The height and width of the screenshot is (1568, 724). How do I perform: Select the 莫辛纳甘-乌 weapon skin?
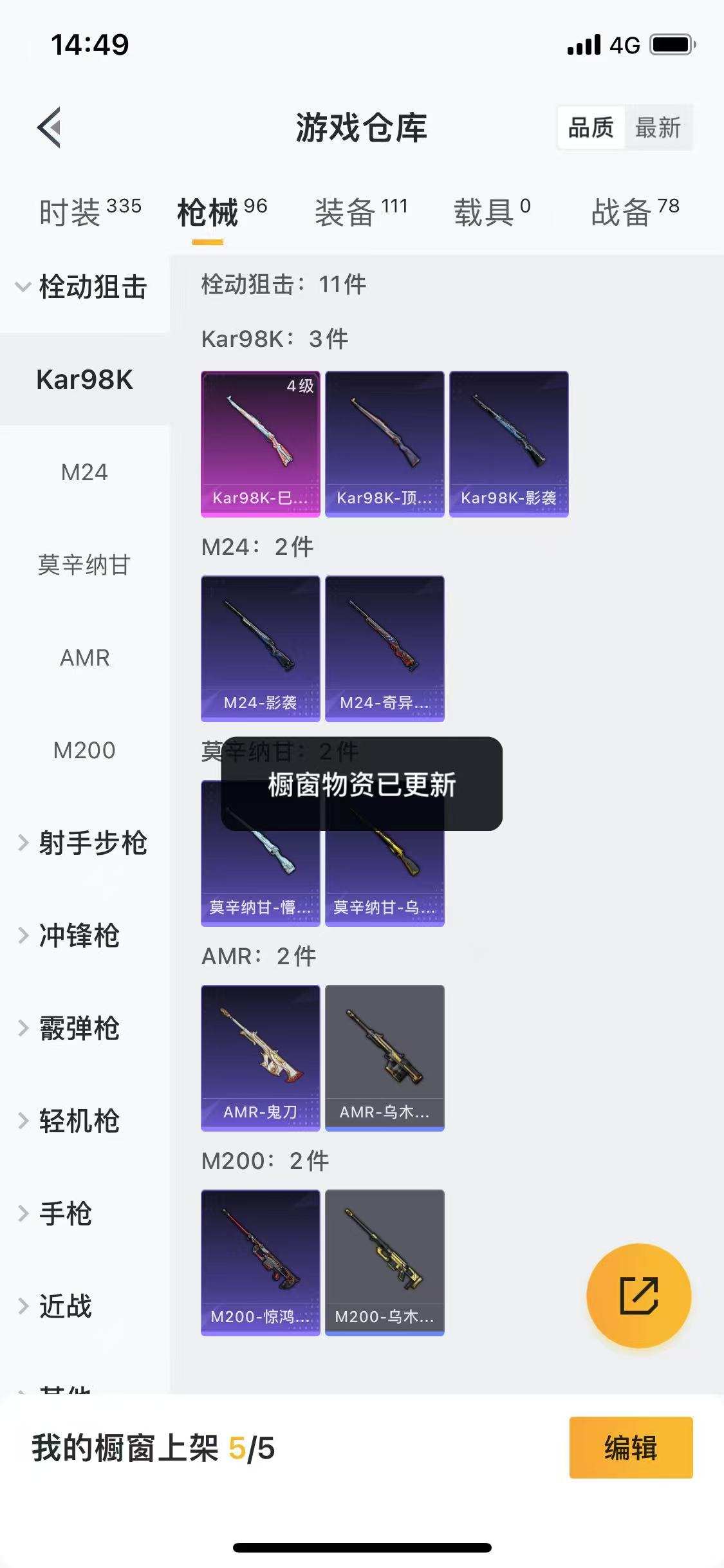(385, 853)
